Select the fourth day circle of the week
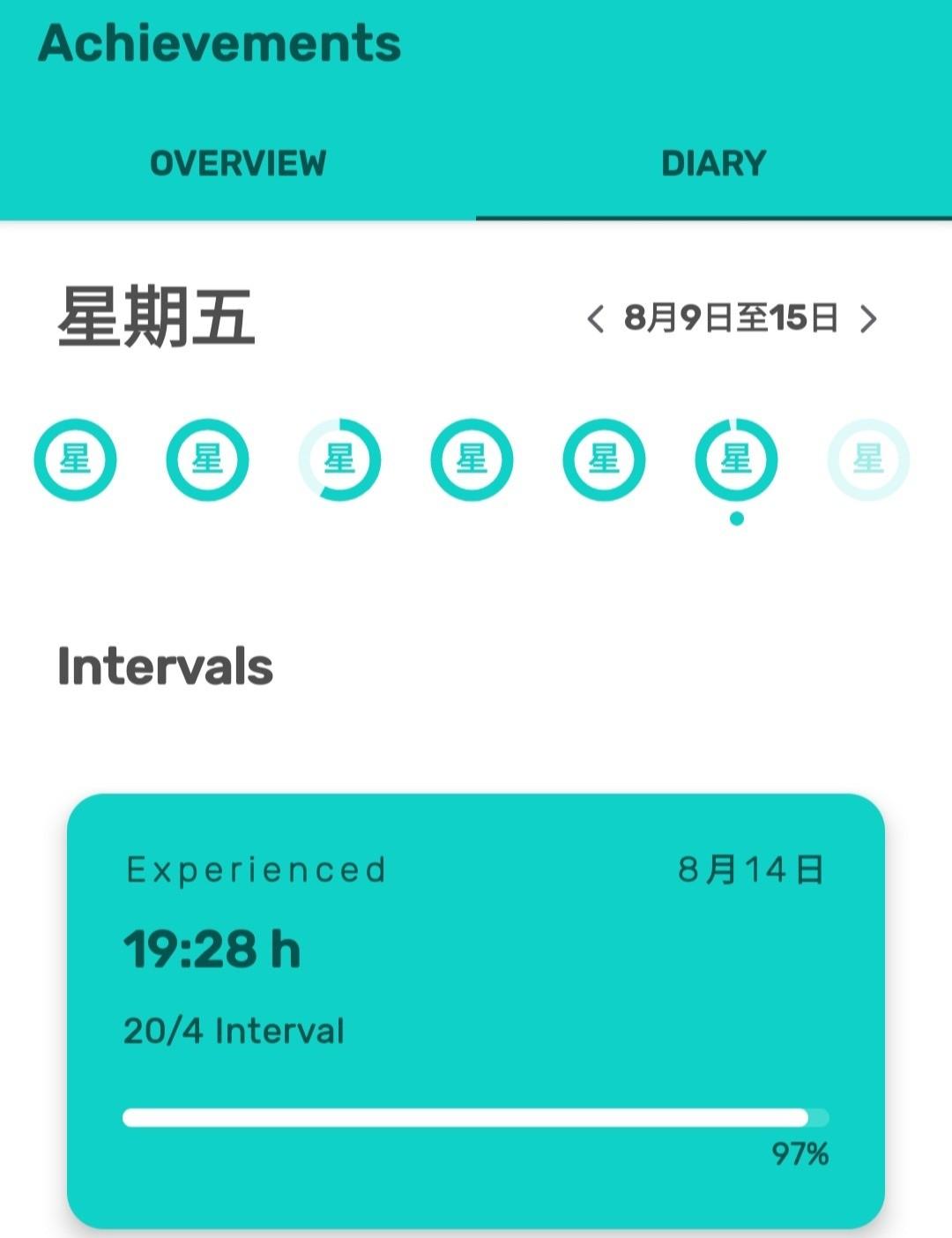952x1238 pixels. coord(472,459)
